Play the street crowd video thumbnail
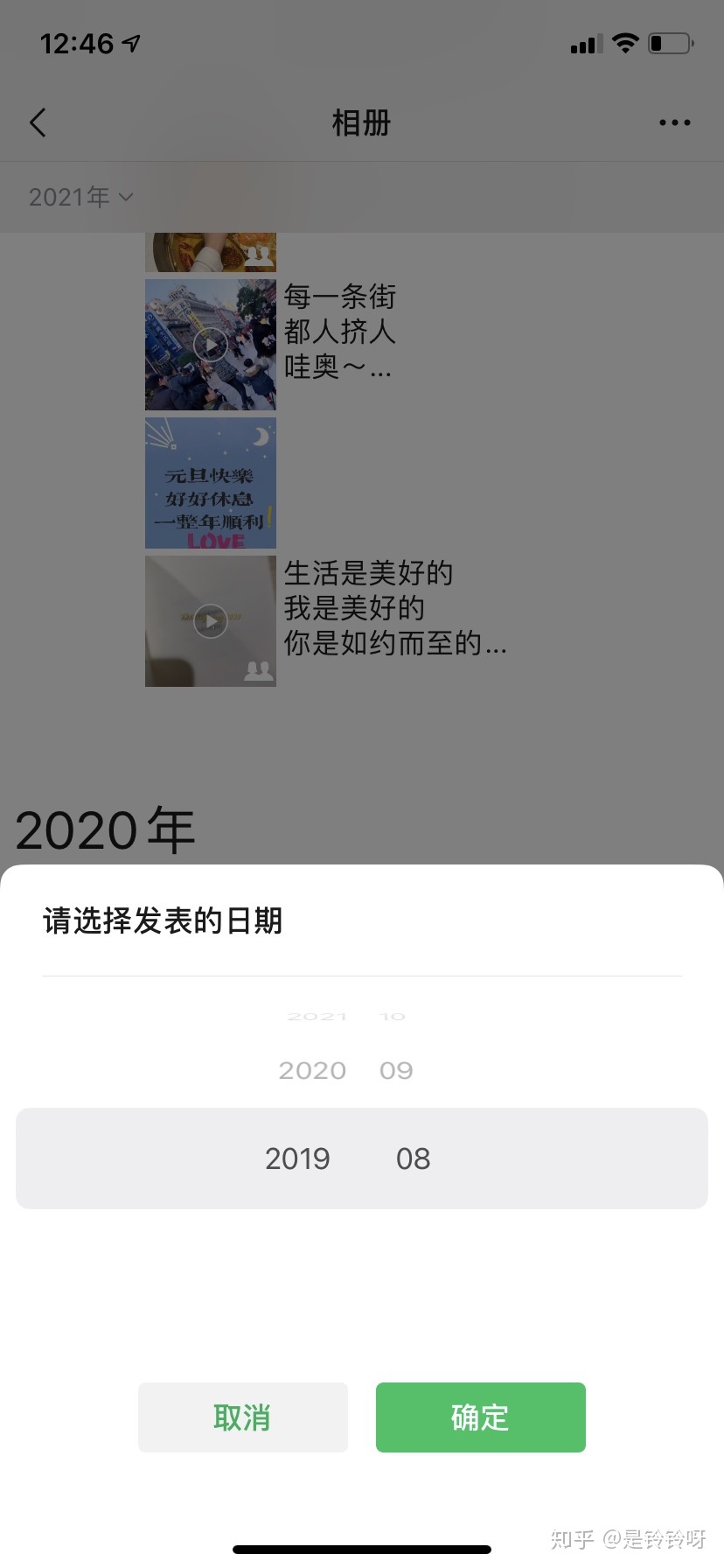Screen dimensions: 724x1568 (210, 344)
